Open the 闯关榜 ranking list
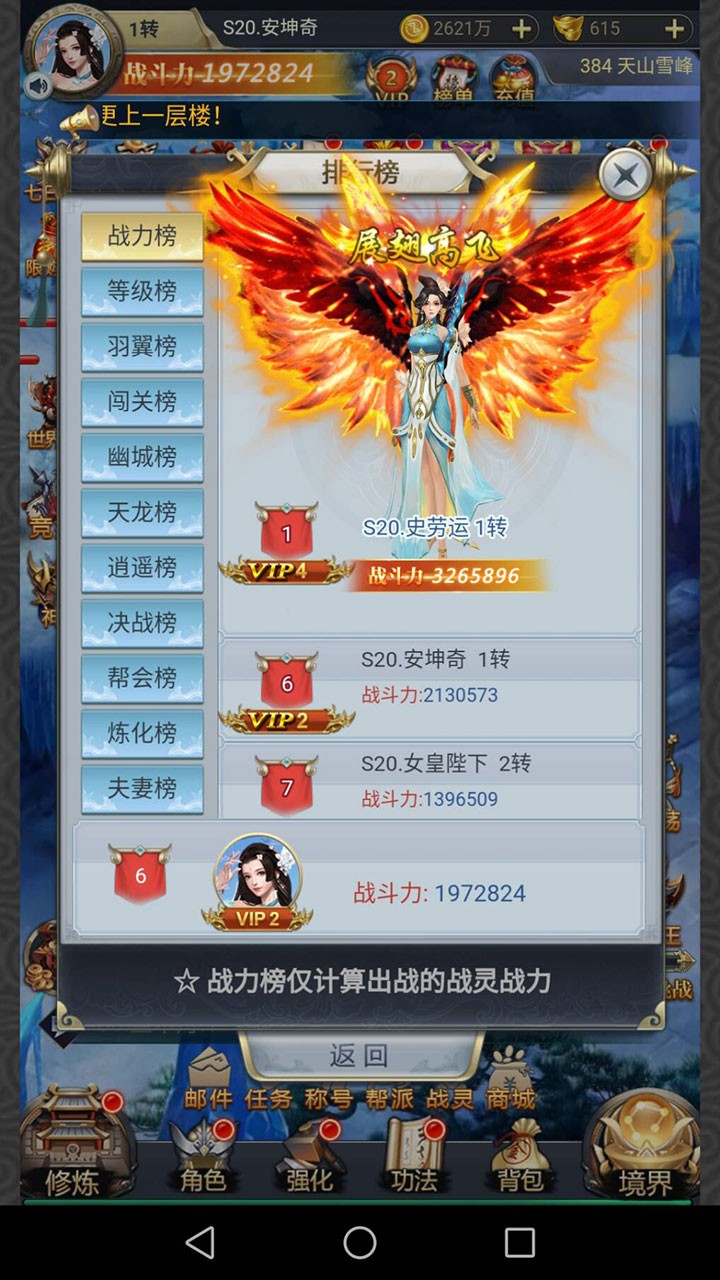The image size is (720, 1280). (142, 401)
